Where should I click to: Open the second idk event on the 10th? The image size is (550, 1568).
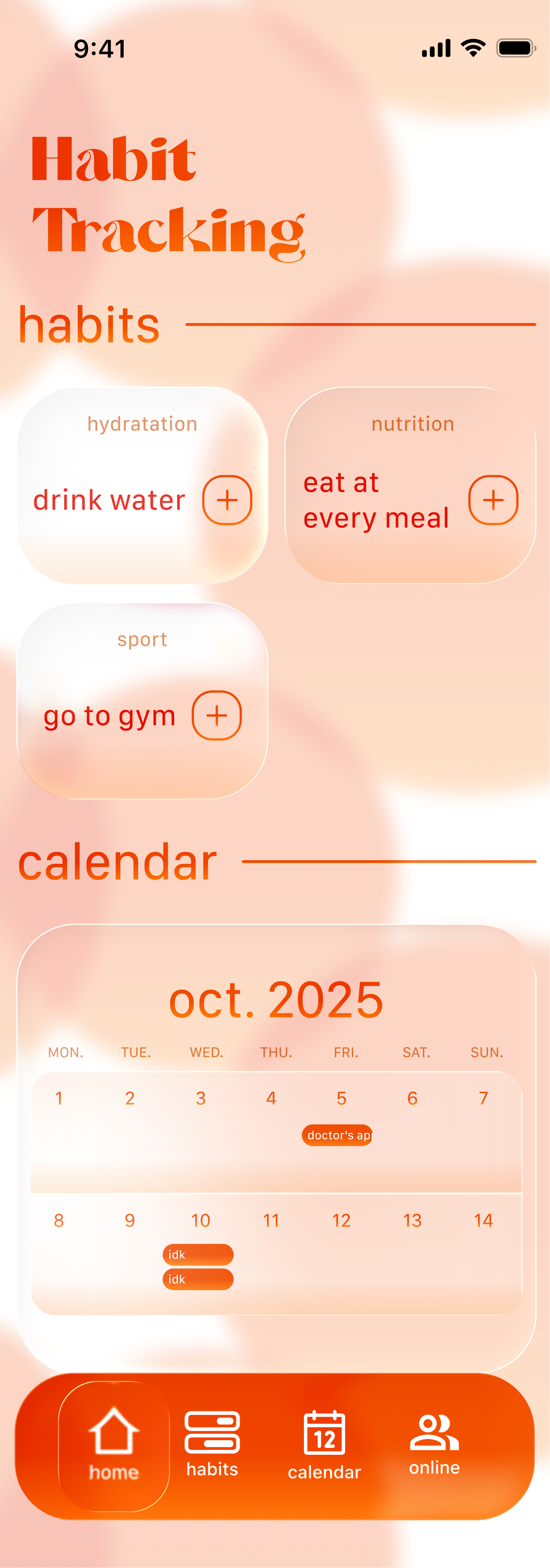click(x=198, y=1279)
